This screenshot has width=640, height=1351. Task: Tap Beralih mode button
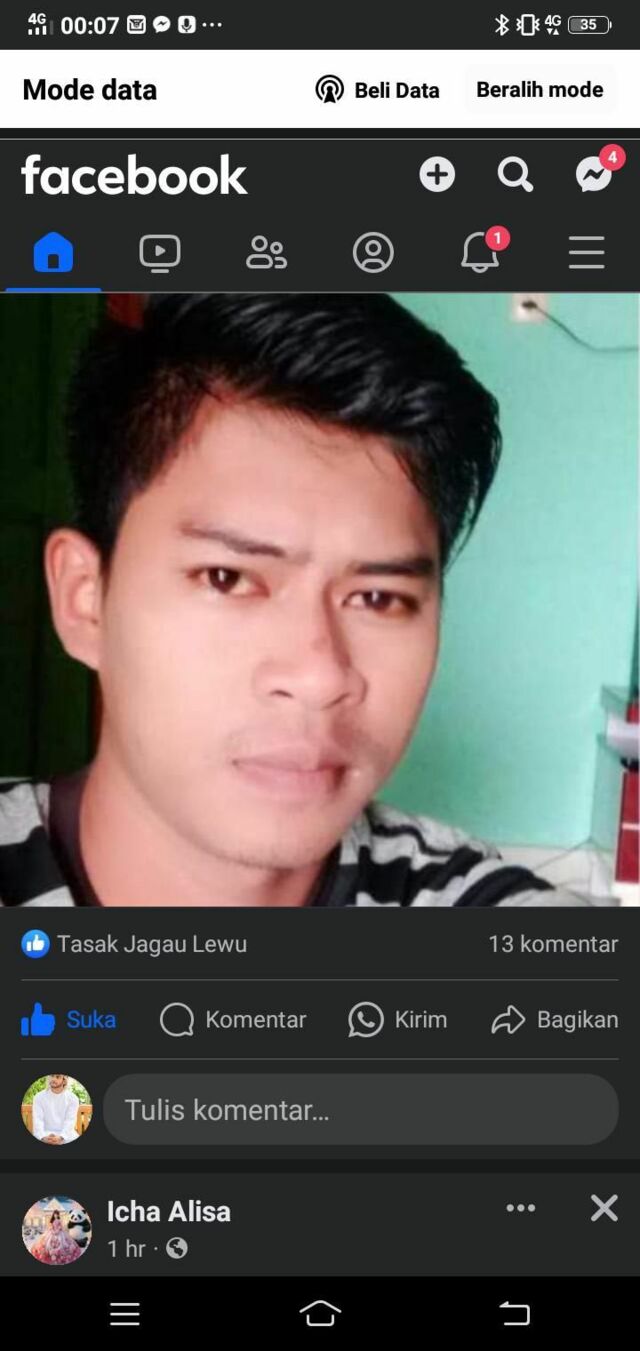[x=540, y=90]
